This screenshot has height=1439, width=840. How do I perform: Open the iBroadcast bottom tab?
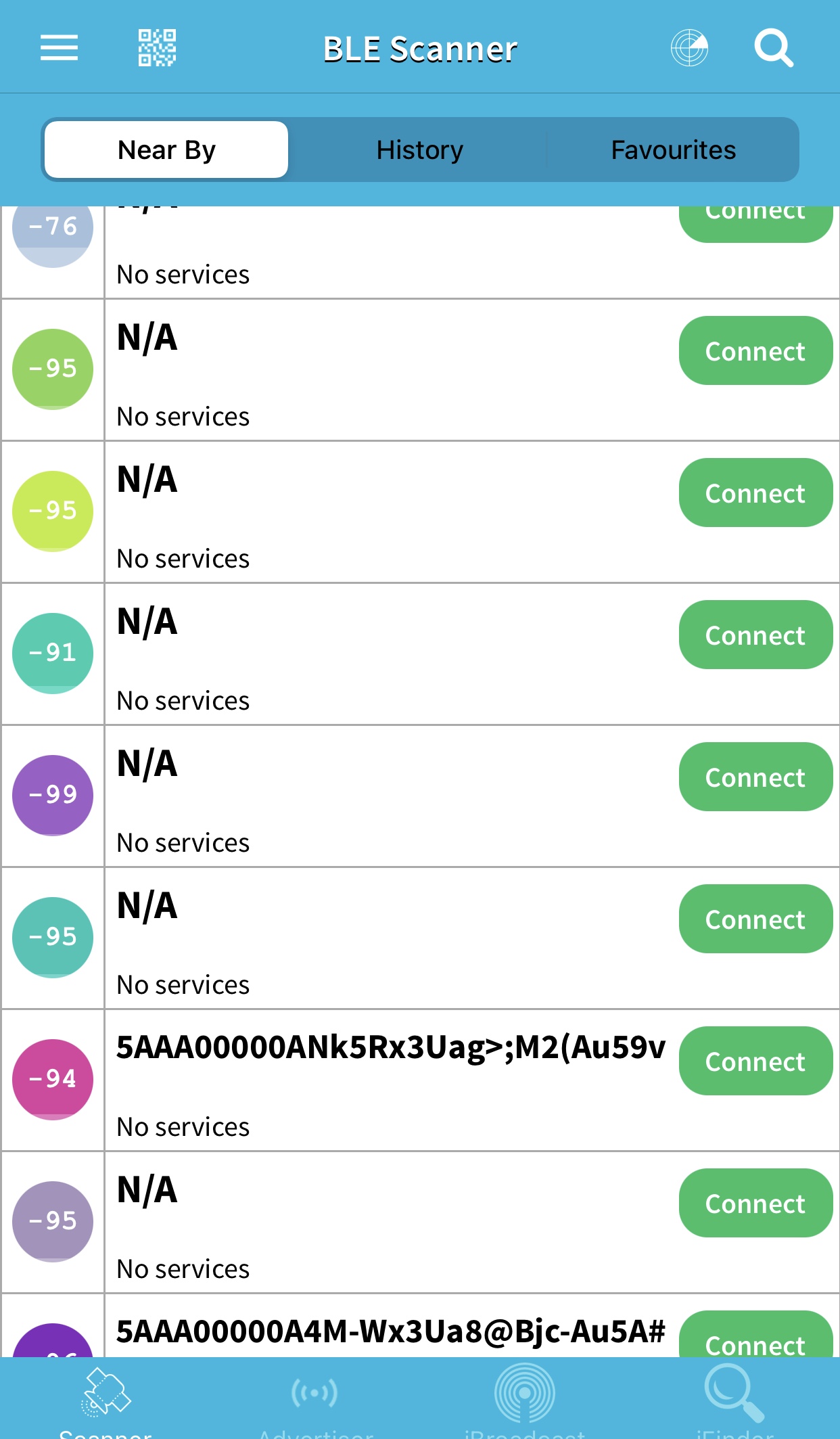(x=525, y=1400)
